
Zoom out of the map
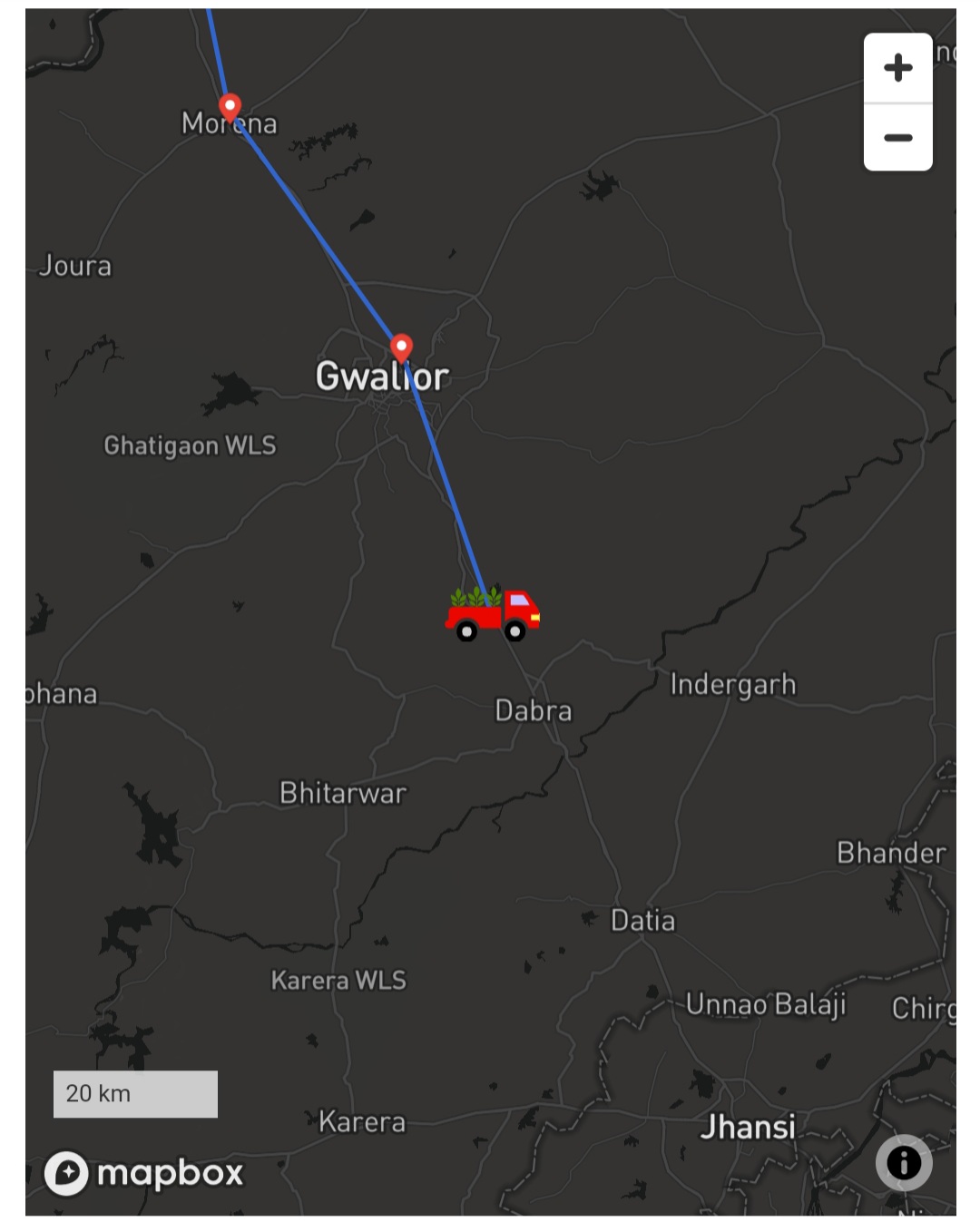click(897, 138)
